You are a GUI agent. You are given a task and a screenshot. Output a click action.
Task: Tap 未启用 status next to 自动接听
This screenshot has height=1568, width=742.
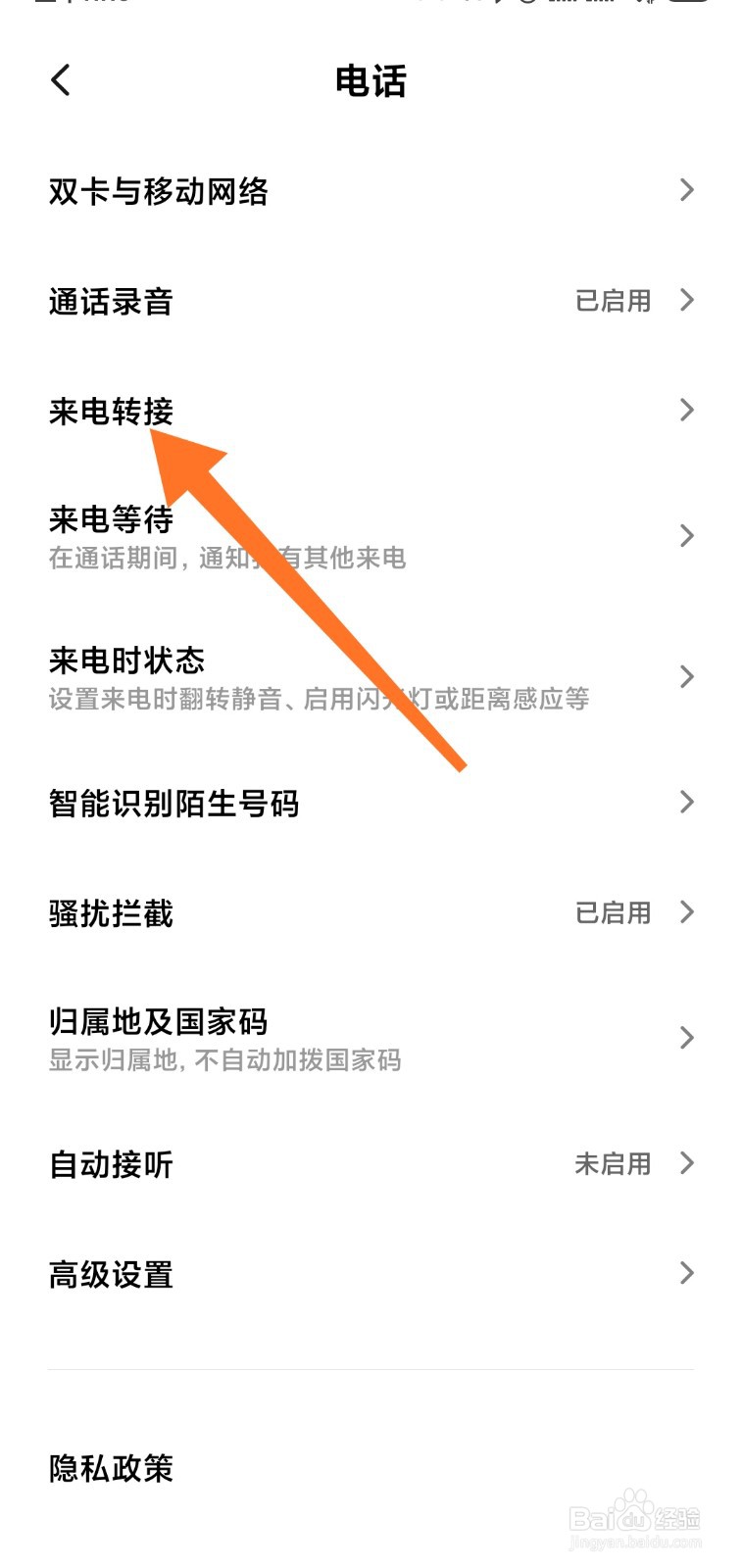[613, 1164]
